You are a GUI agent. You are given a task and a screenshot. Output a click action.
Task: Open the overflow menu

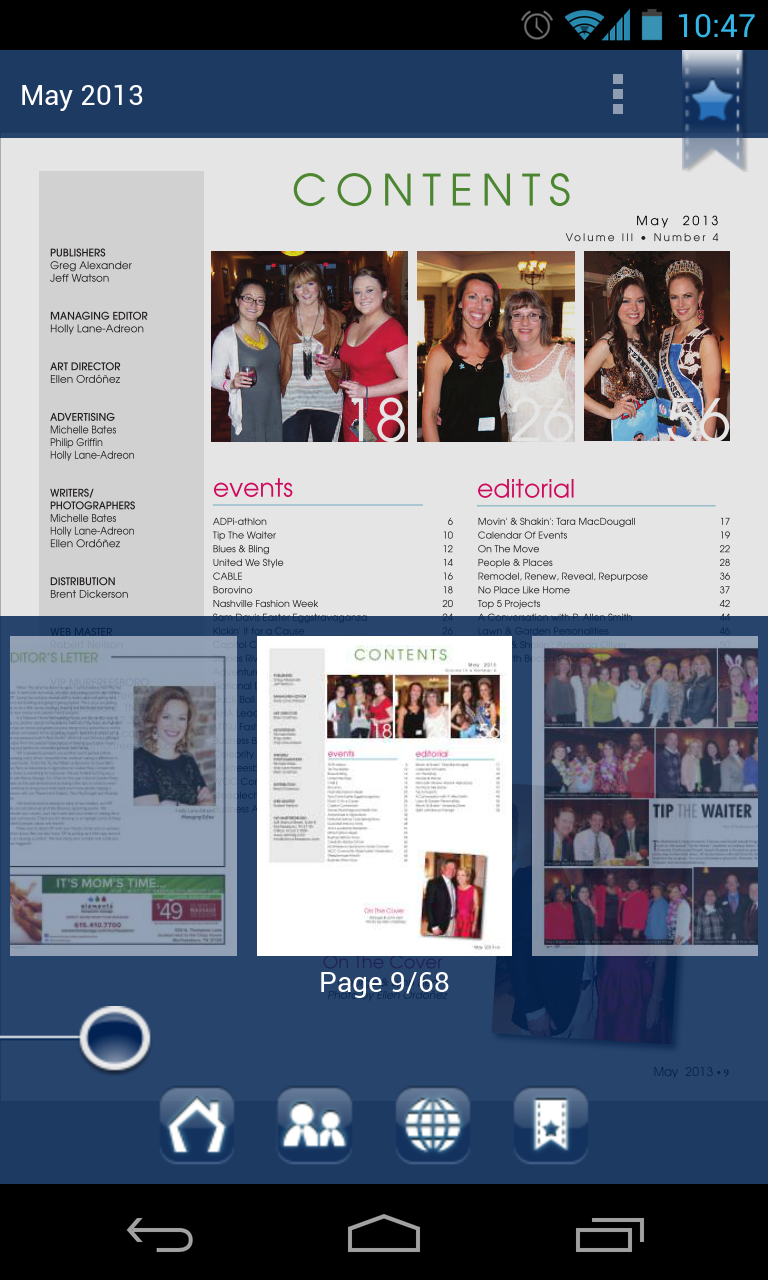618,95
